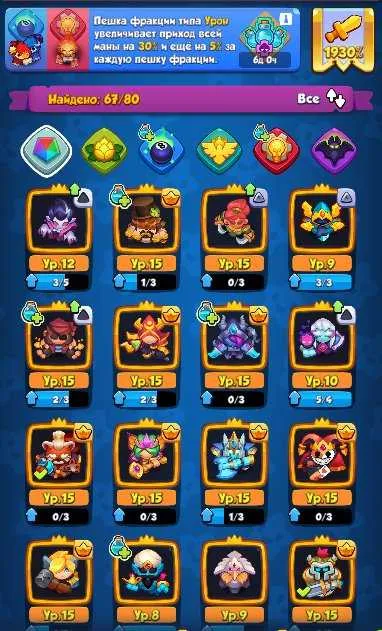This screenshot has width=382, height=631.
Task: Open the red-hatted bandit card 2/3
Action: [59, 356]
